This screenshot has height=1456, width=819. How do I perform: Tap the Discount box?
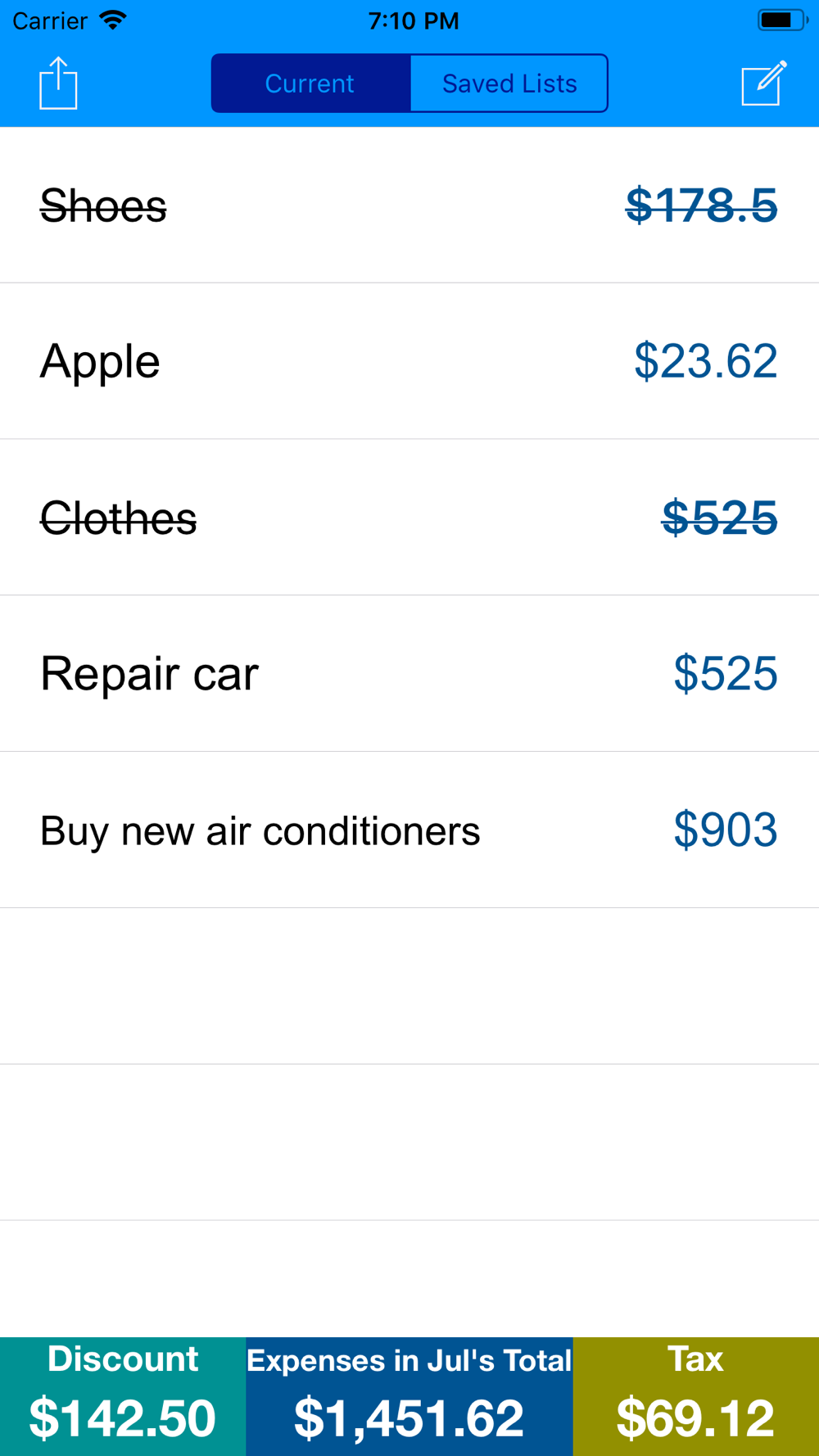coord(123,1396)
